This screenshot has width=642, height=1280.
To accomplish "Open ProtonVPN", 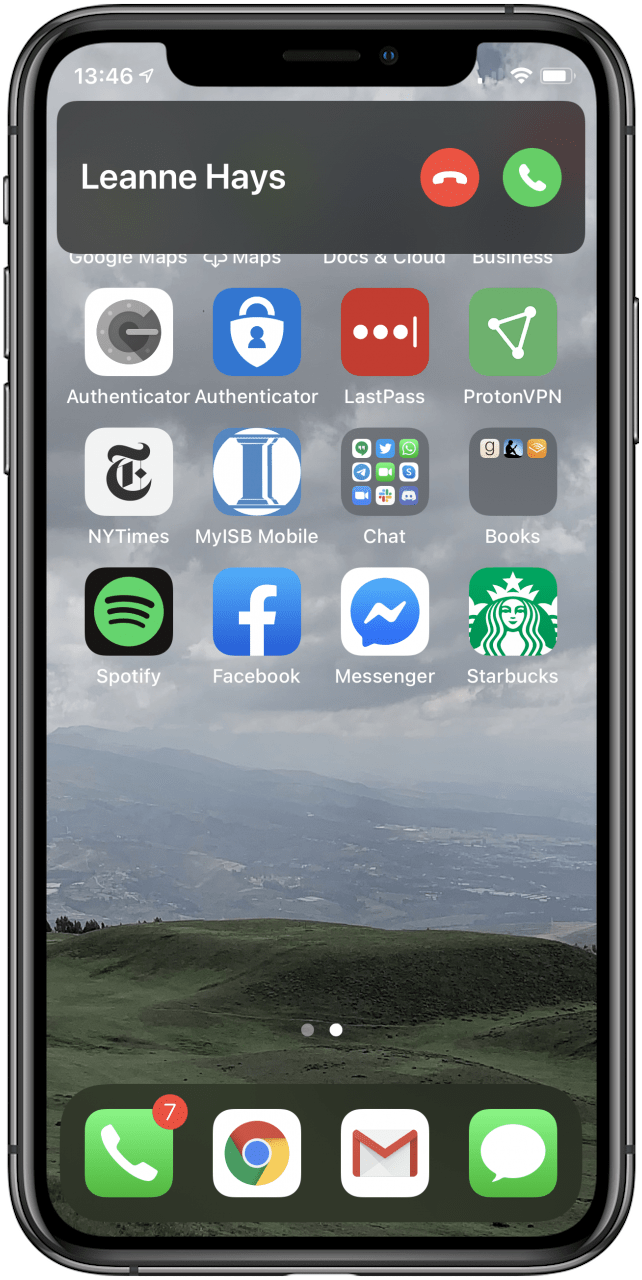I will pyautogui.click(x=513, y=332).
